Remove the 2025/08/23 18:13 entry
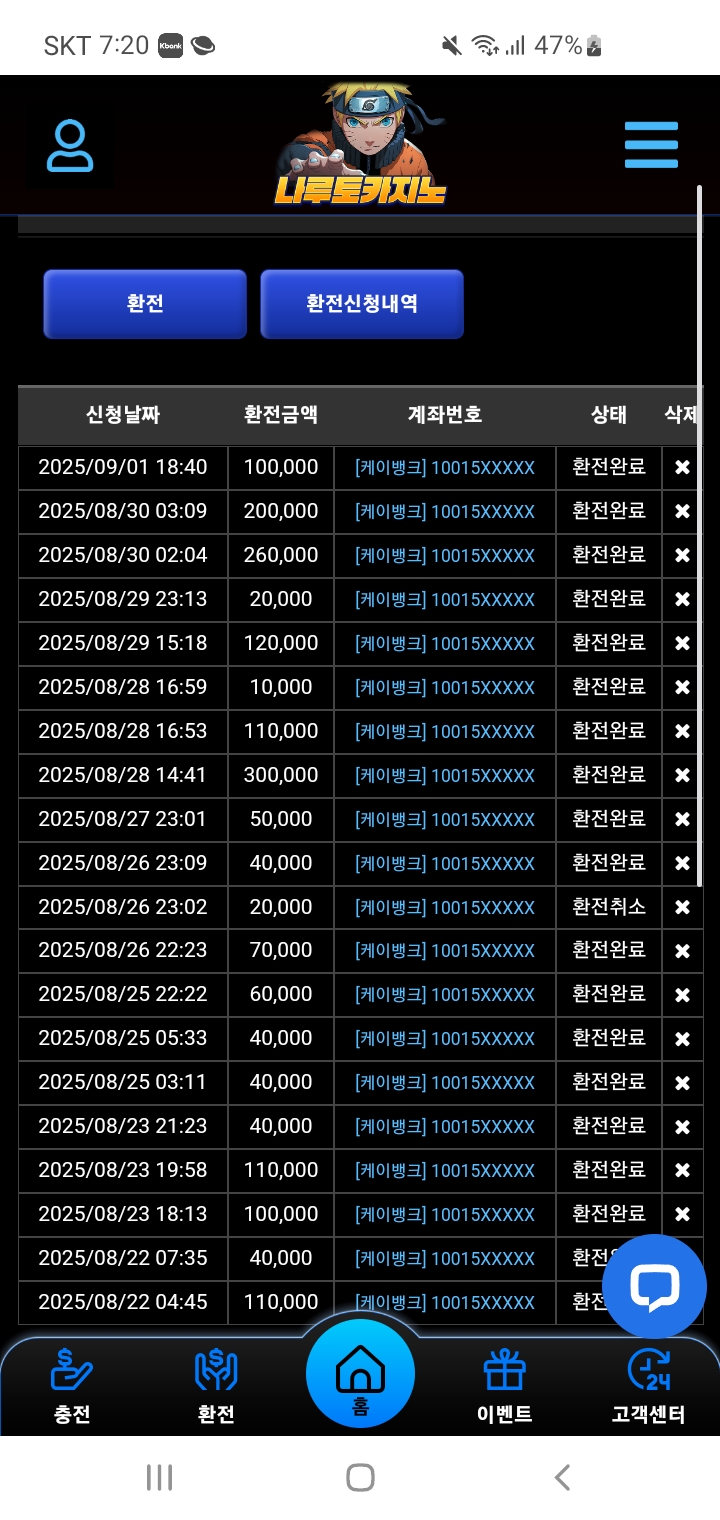 [682, 1215]
